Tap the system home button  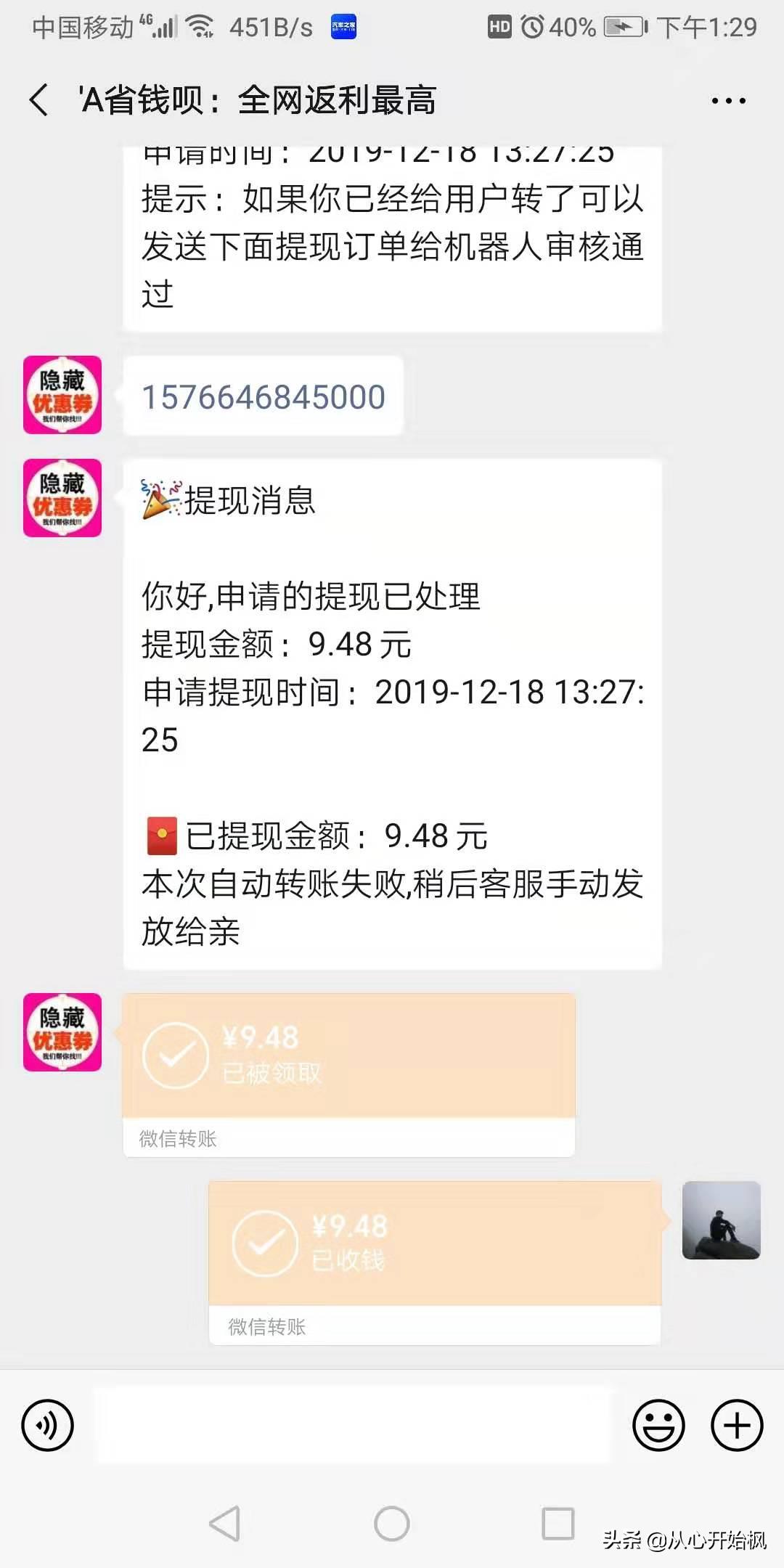click(392, 1523)
